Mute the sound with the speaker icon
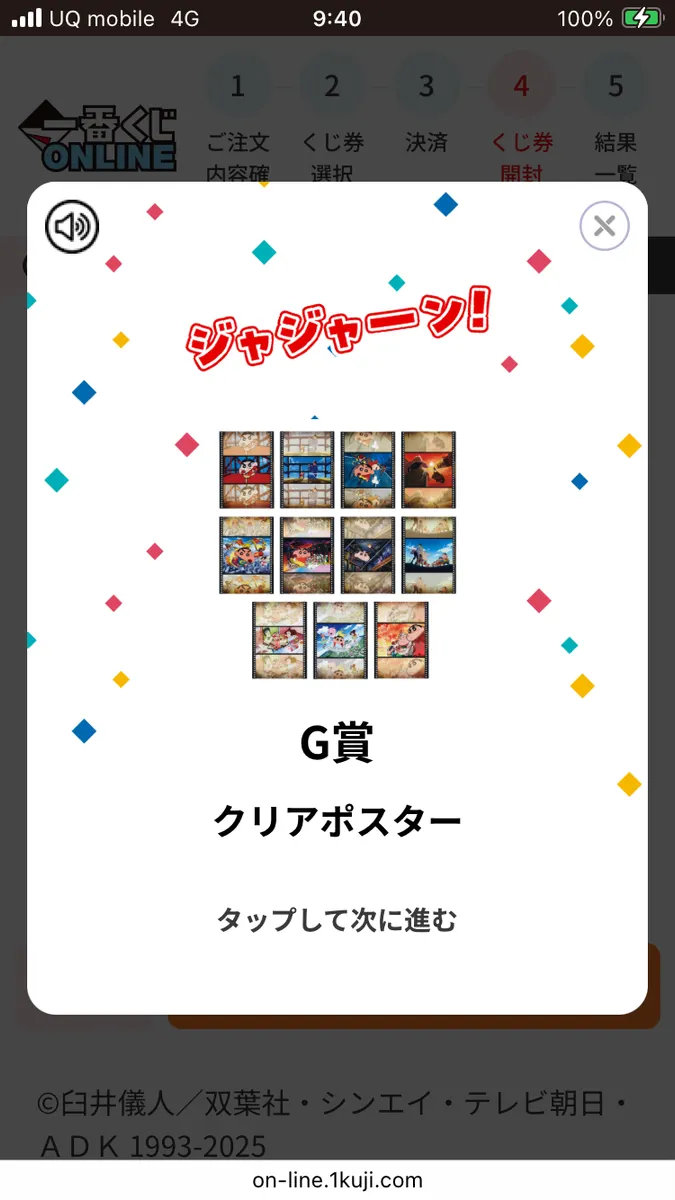Viewport: 675px width, 1200px height. tap(73, 227)
